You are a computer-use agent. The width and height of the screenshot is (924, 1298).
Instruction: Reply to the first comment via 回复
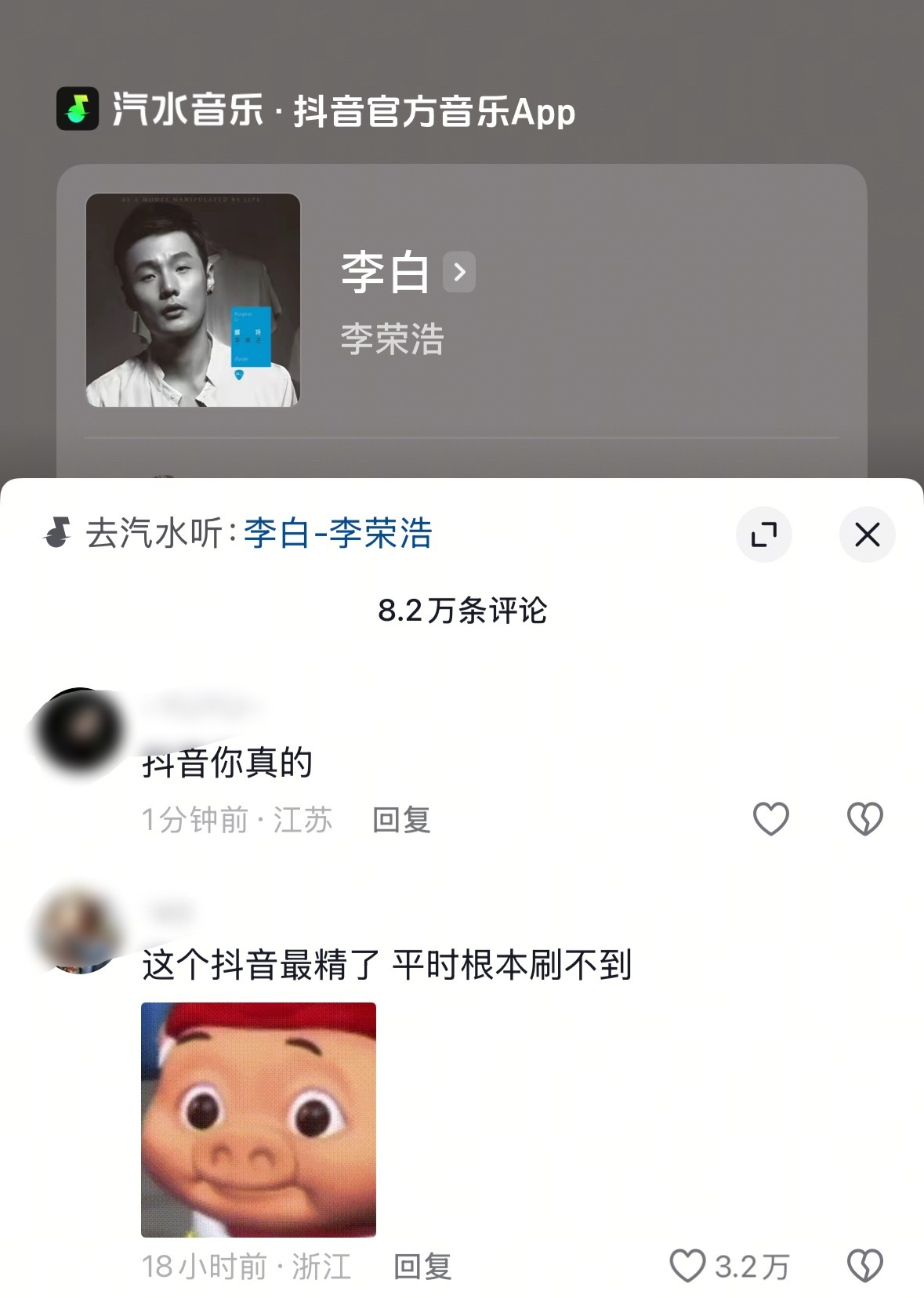(401, 821)
